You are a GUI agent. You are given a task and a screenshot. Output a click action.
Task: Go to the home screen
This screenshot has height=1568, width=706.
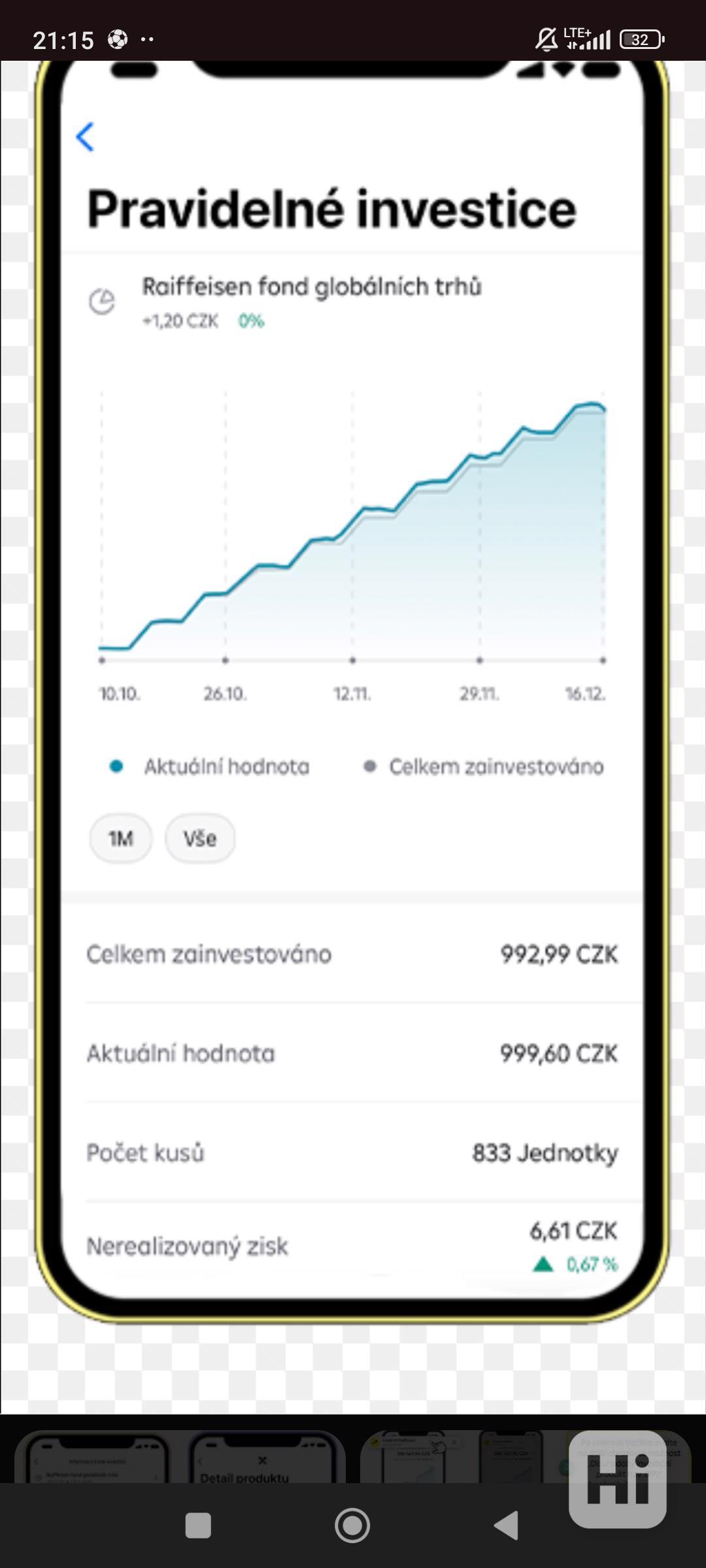pos(352,1526)
